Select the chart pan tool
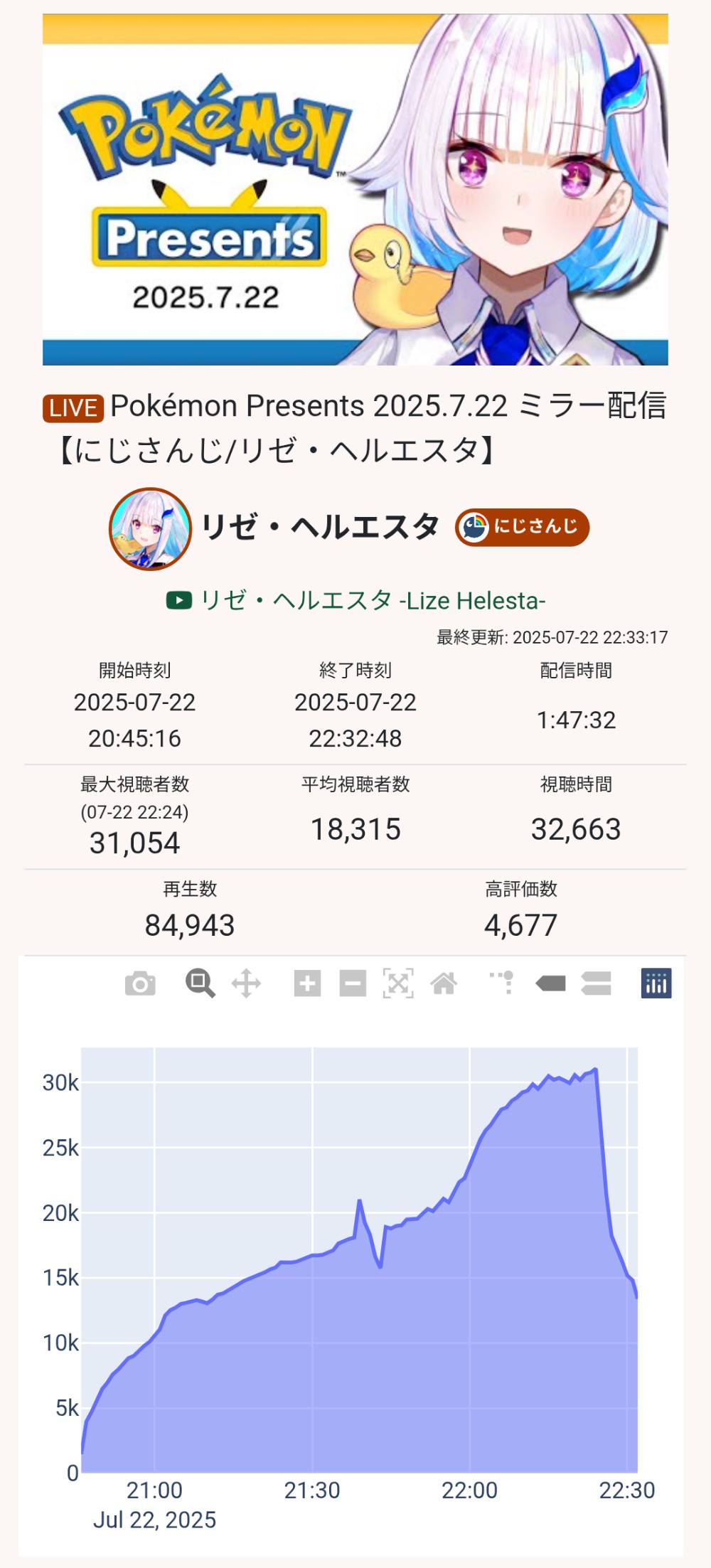 point(246,984)
